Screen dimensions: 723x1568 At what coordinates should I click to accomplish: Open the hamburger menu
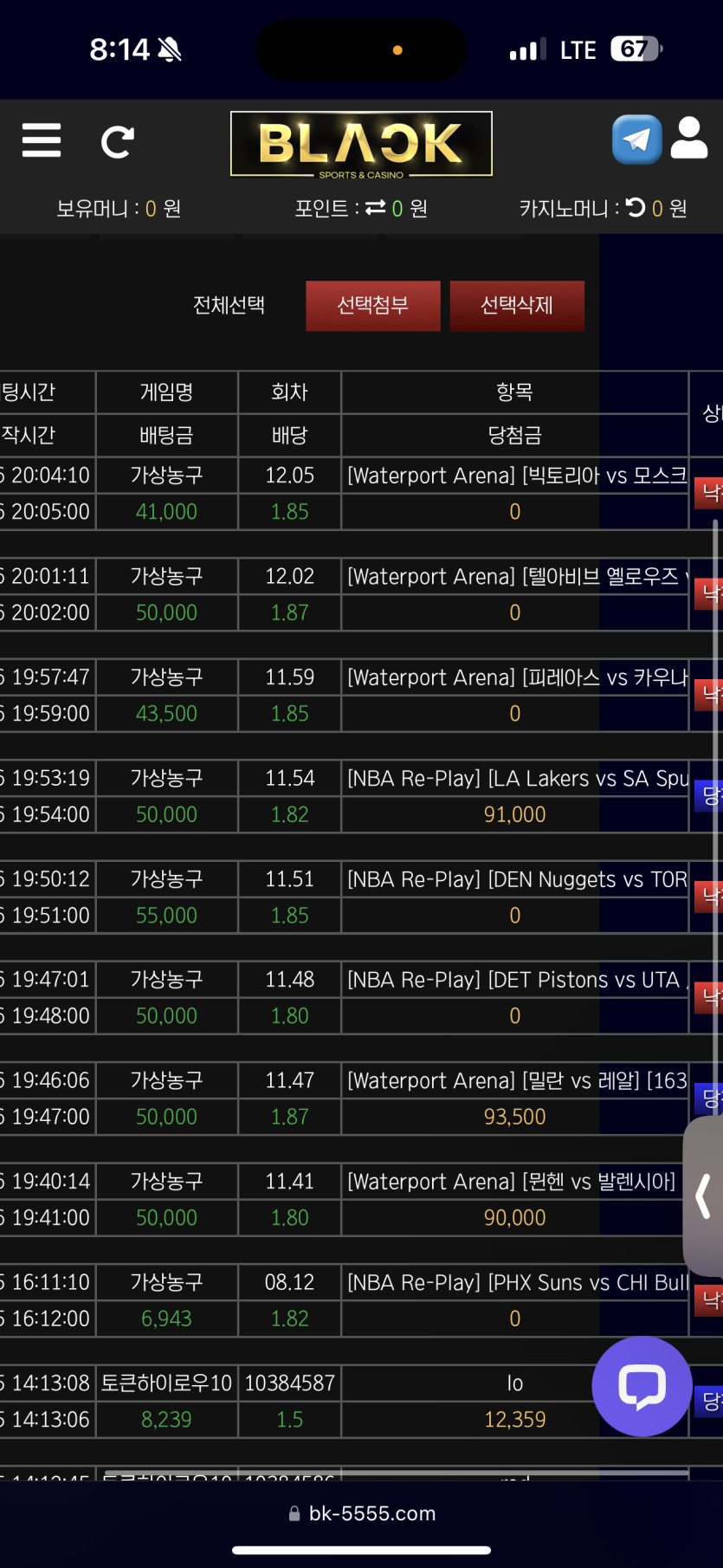click(x=42, y=140)
